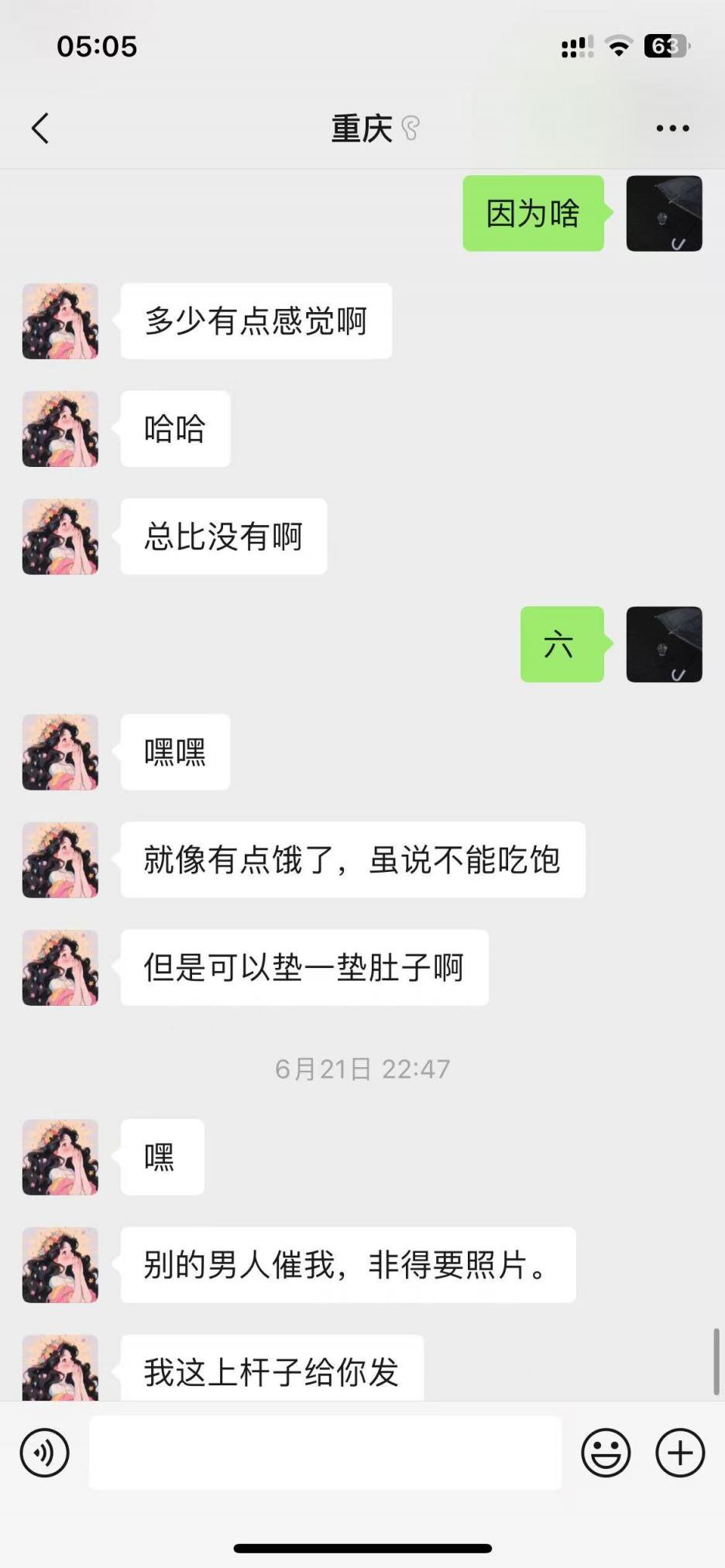725x1568 pixels.
Task: Open contact avatar beside 多少有点感觉啊
Action: coord(60,321)
